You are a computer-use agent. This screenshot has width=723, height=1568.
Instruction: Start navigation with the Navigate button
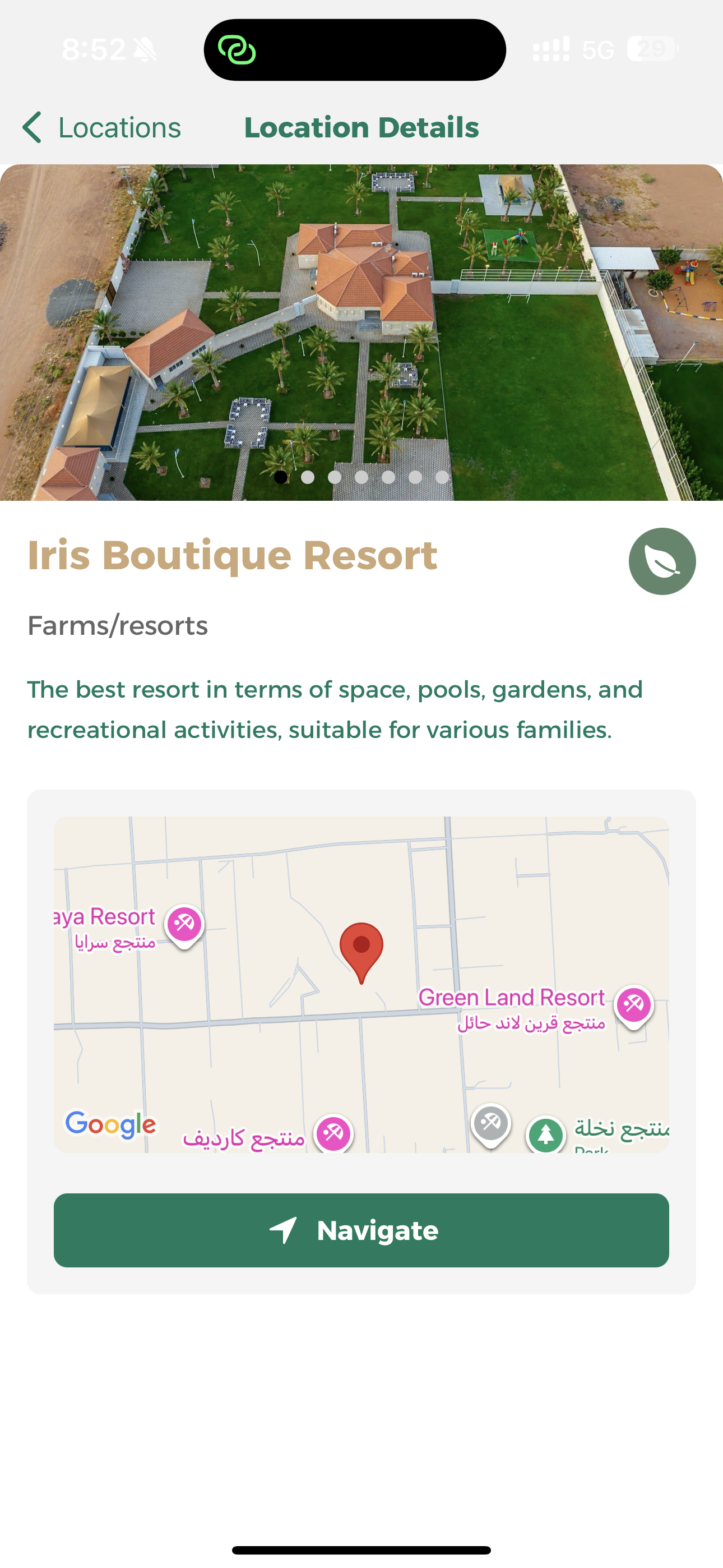(x=361, y=1230)
